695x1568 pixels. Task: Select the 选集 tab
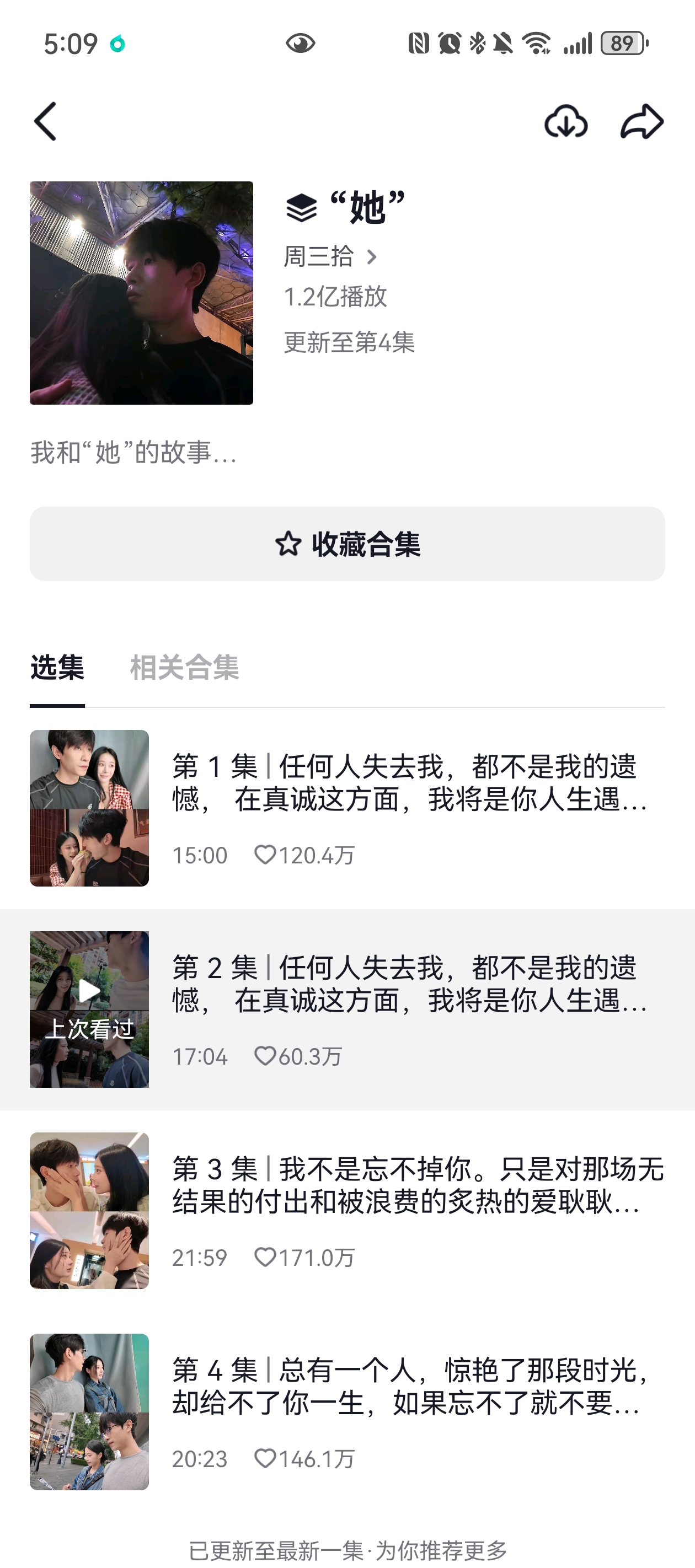click(x=57, y=668)
